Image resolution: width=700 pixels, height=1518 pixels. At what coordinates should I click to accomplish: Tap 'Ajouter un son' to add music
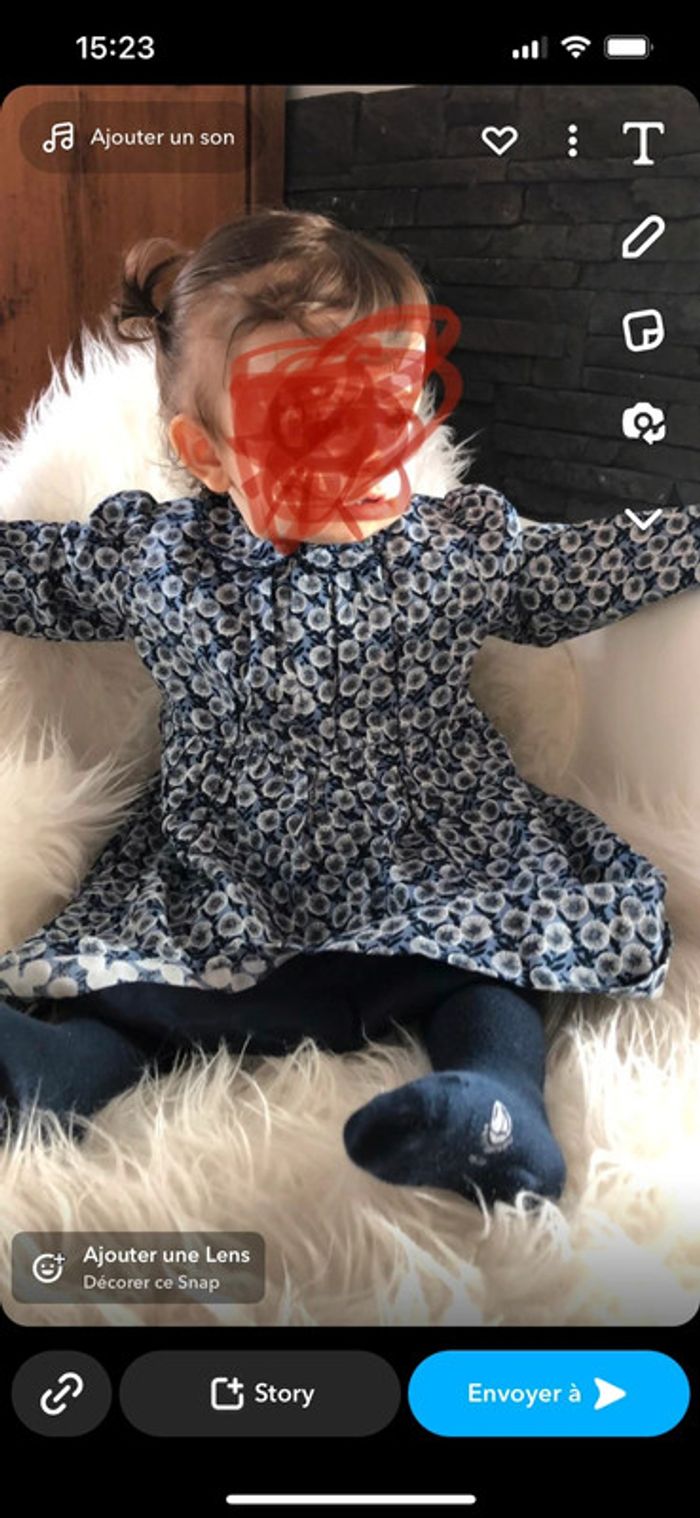click(x=138, y=138)
